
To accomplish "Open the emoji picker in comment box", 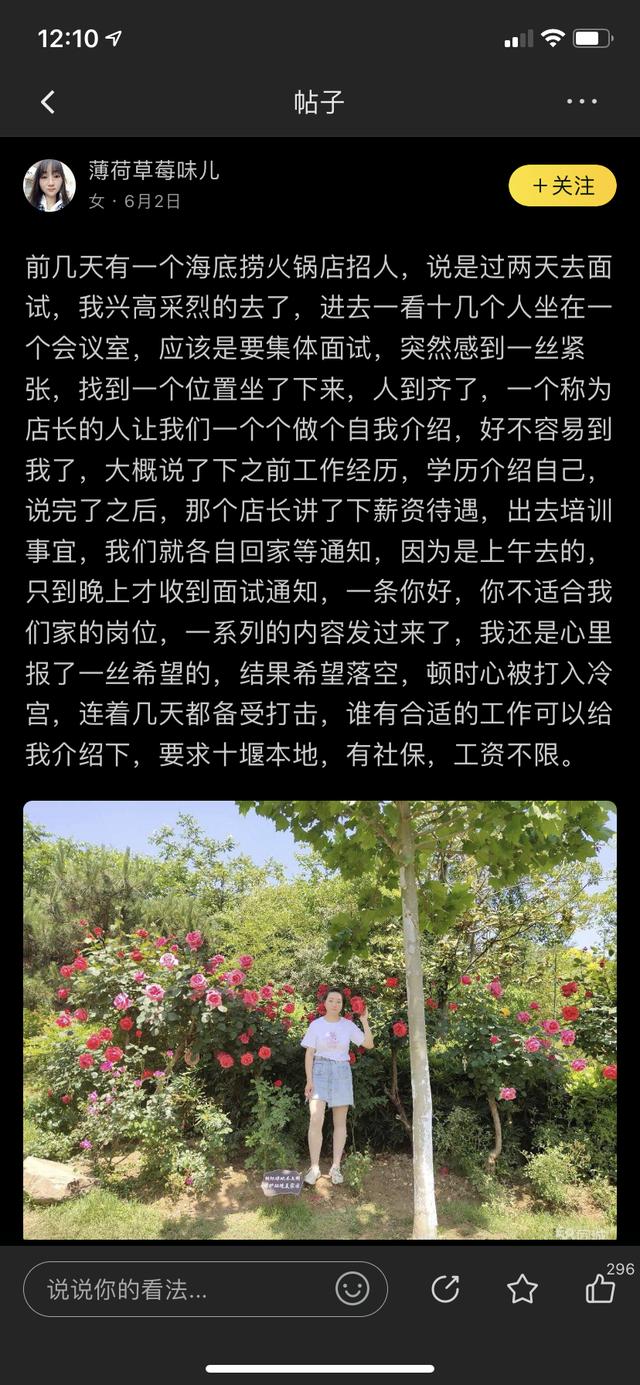I will [x=352, y=1289].
